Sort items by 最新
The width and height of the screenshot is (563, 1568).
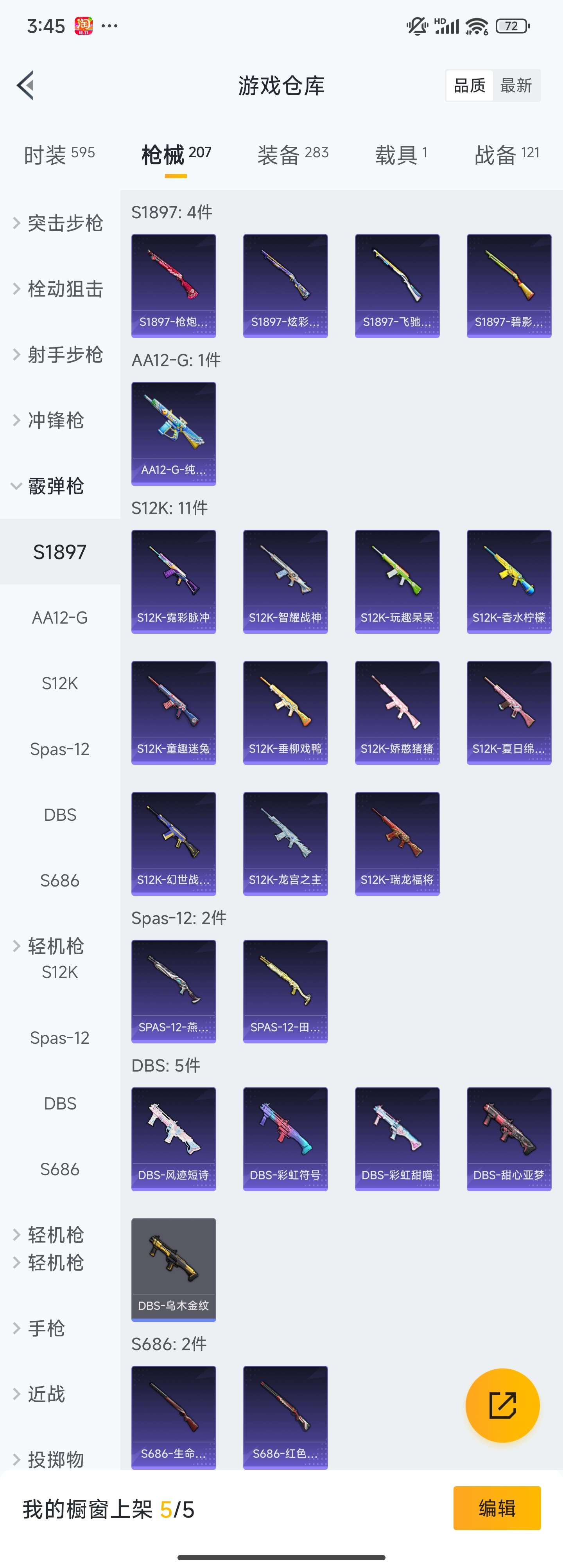point(516,86)
